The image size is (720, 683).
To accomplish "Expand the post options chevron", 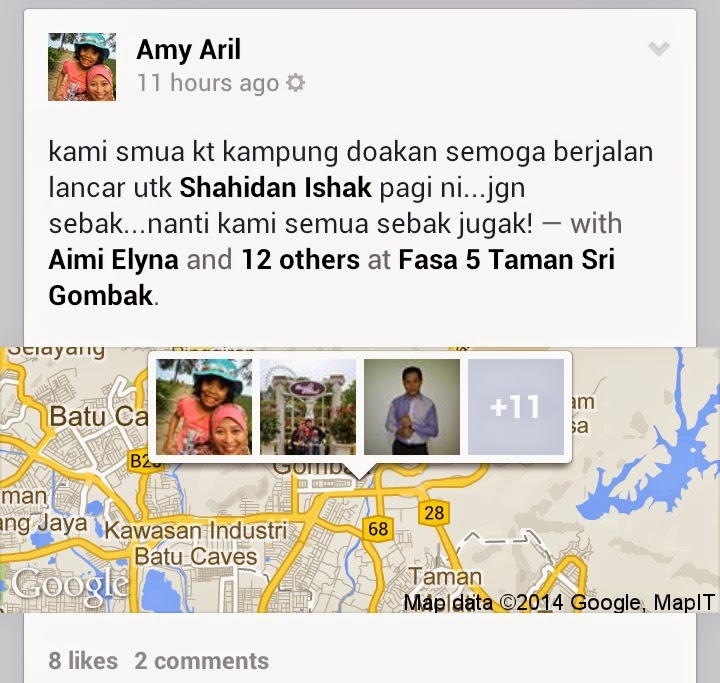I will [x=658, y=49].
